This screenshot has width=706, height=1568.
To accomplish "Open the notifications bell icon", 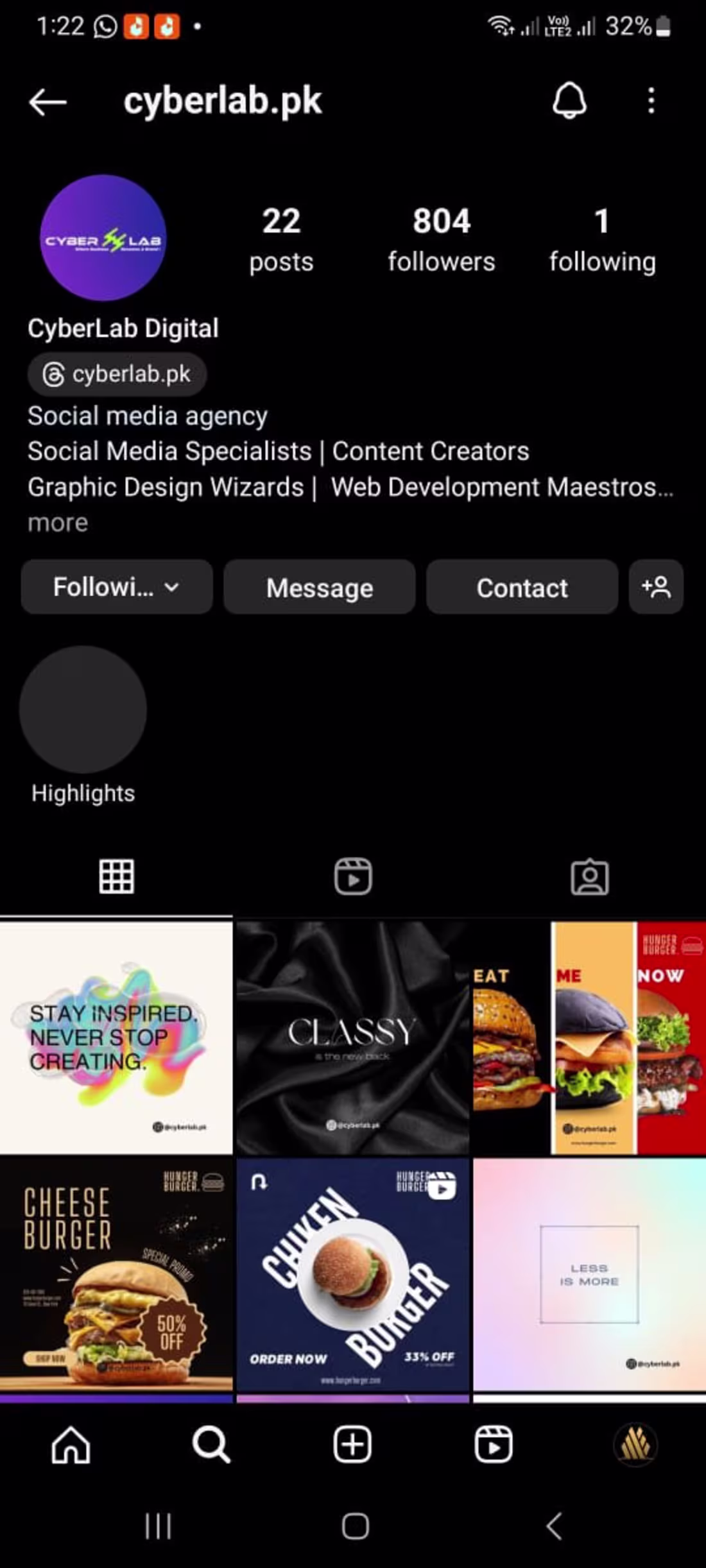I will (x=570, y=101).
